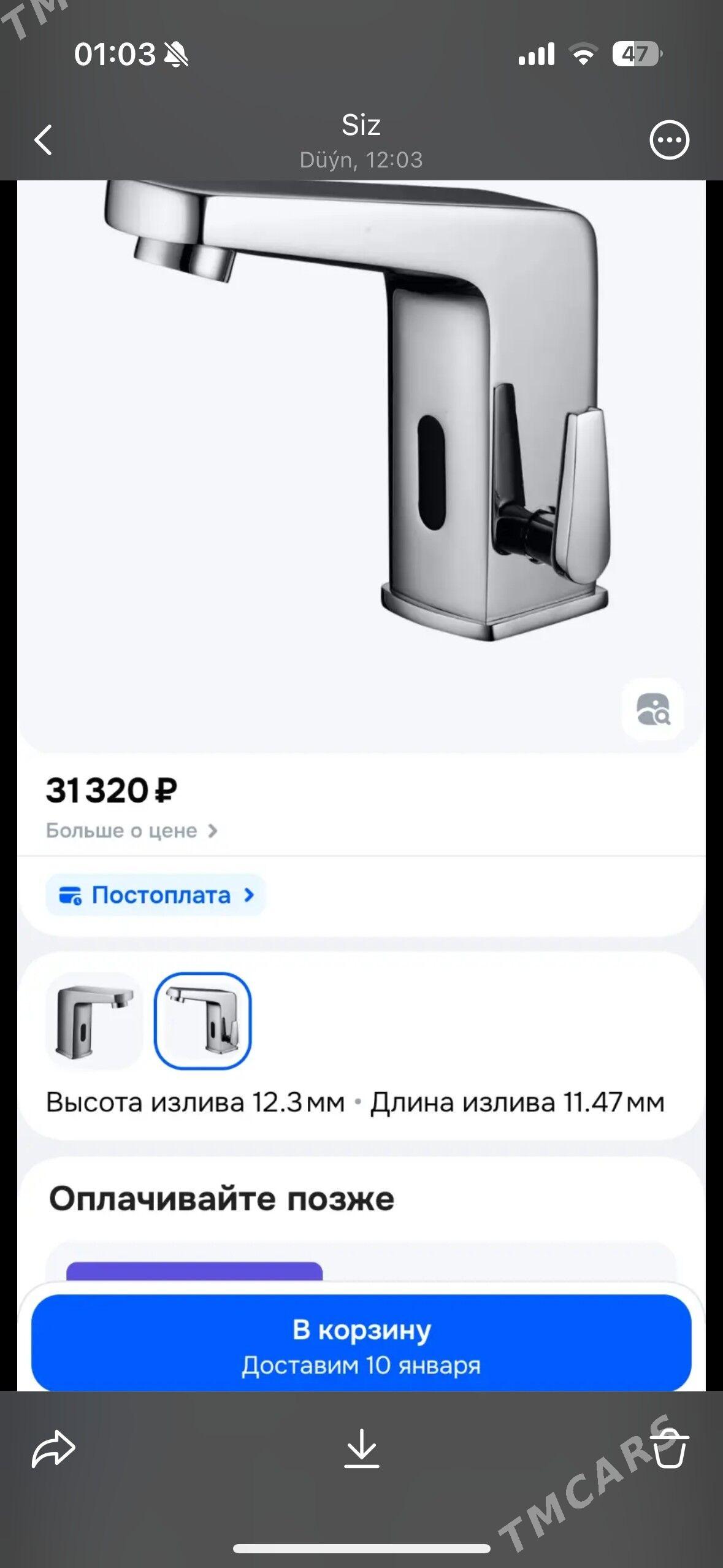Forward this image to someone
Viewport: 723px width, 1568px height.
coord(54,1449)
